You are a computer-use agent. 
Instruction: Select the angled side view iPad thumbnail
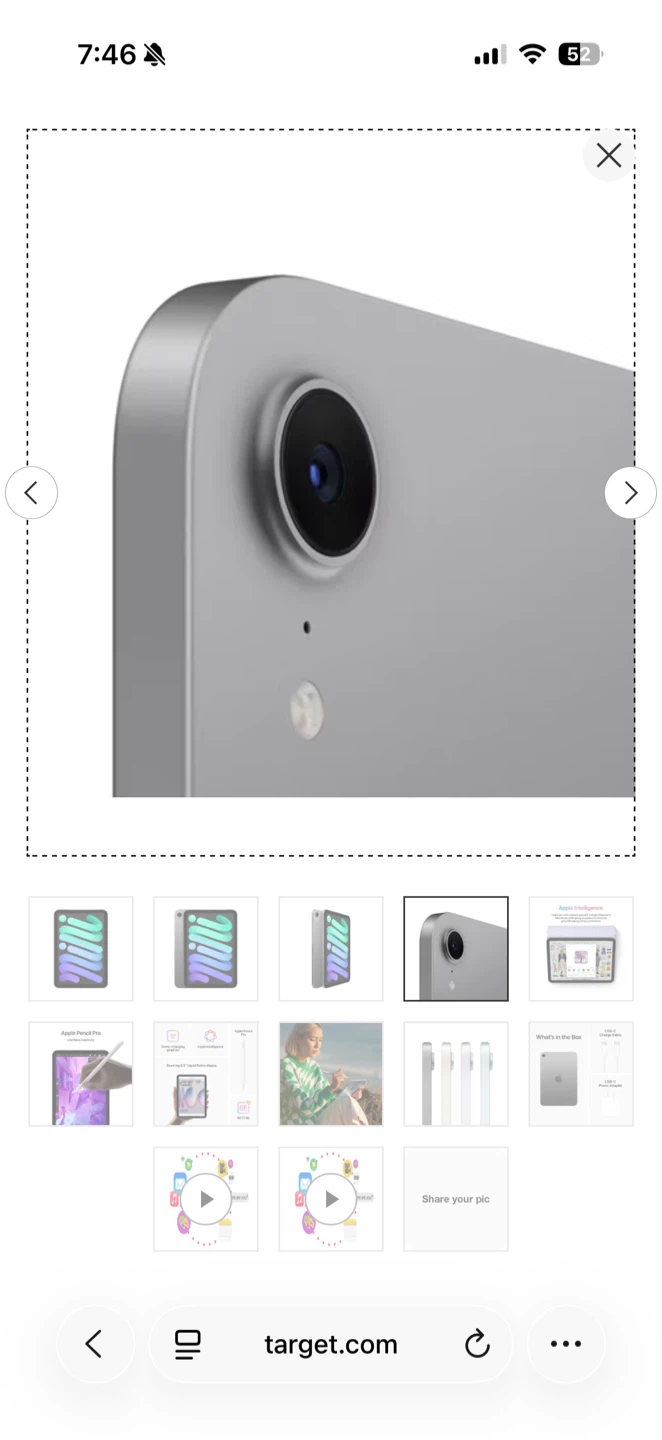click(x=331, y=949)
